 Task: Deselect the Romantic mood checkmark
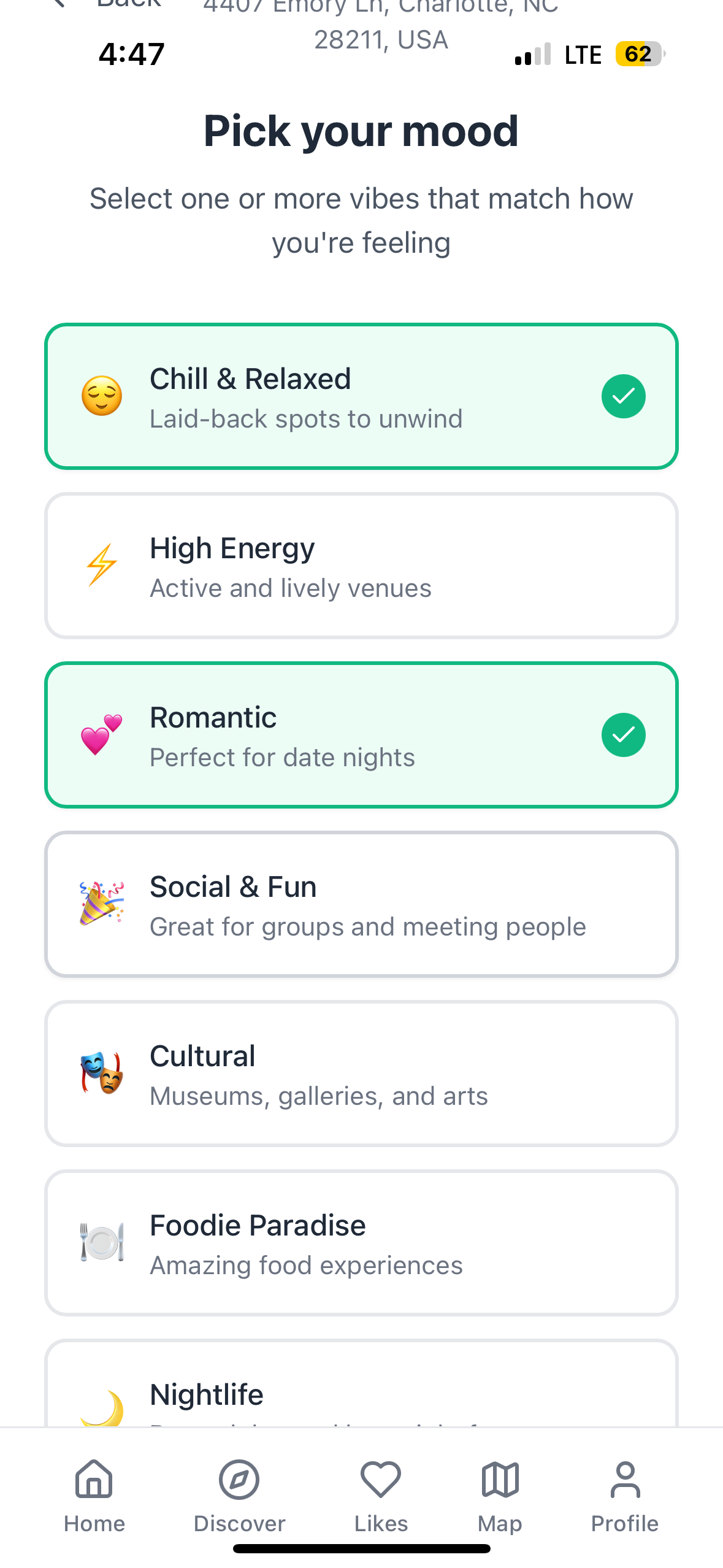(623, 734)
